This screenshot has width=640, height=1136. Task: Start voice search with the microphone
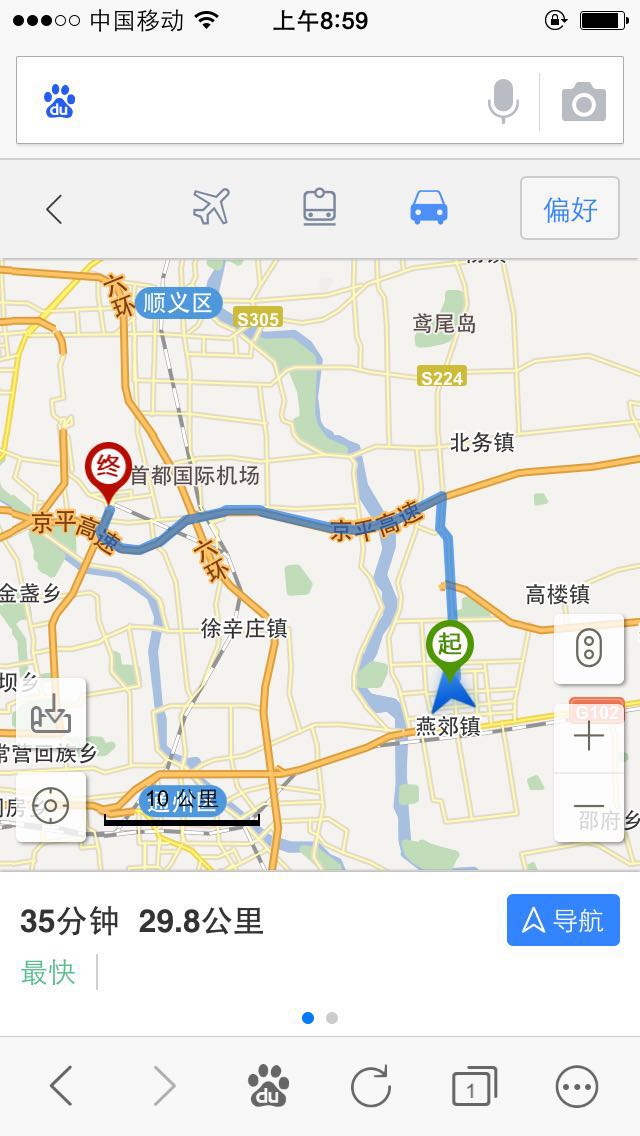point(503,101)
